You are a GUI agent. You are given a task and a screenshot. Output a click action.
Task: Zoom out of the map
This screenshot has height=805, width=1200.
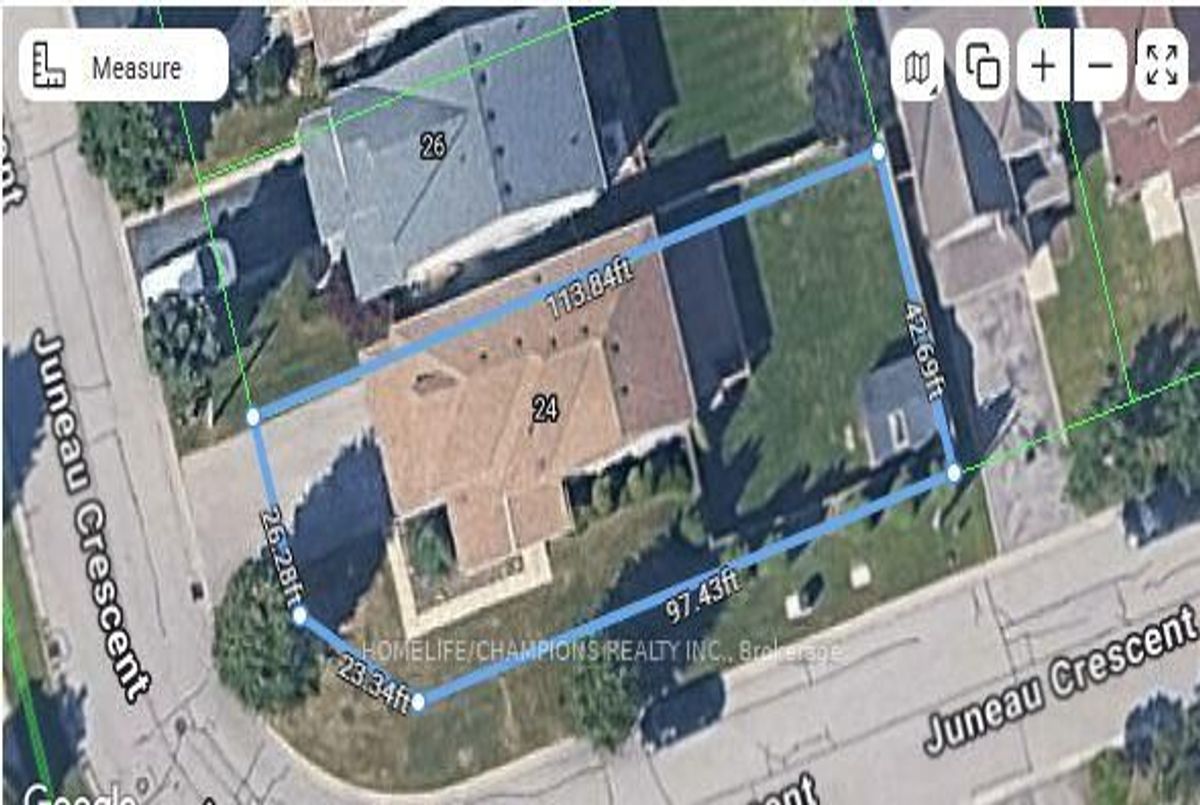pos(1100,66)
